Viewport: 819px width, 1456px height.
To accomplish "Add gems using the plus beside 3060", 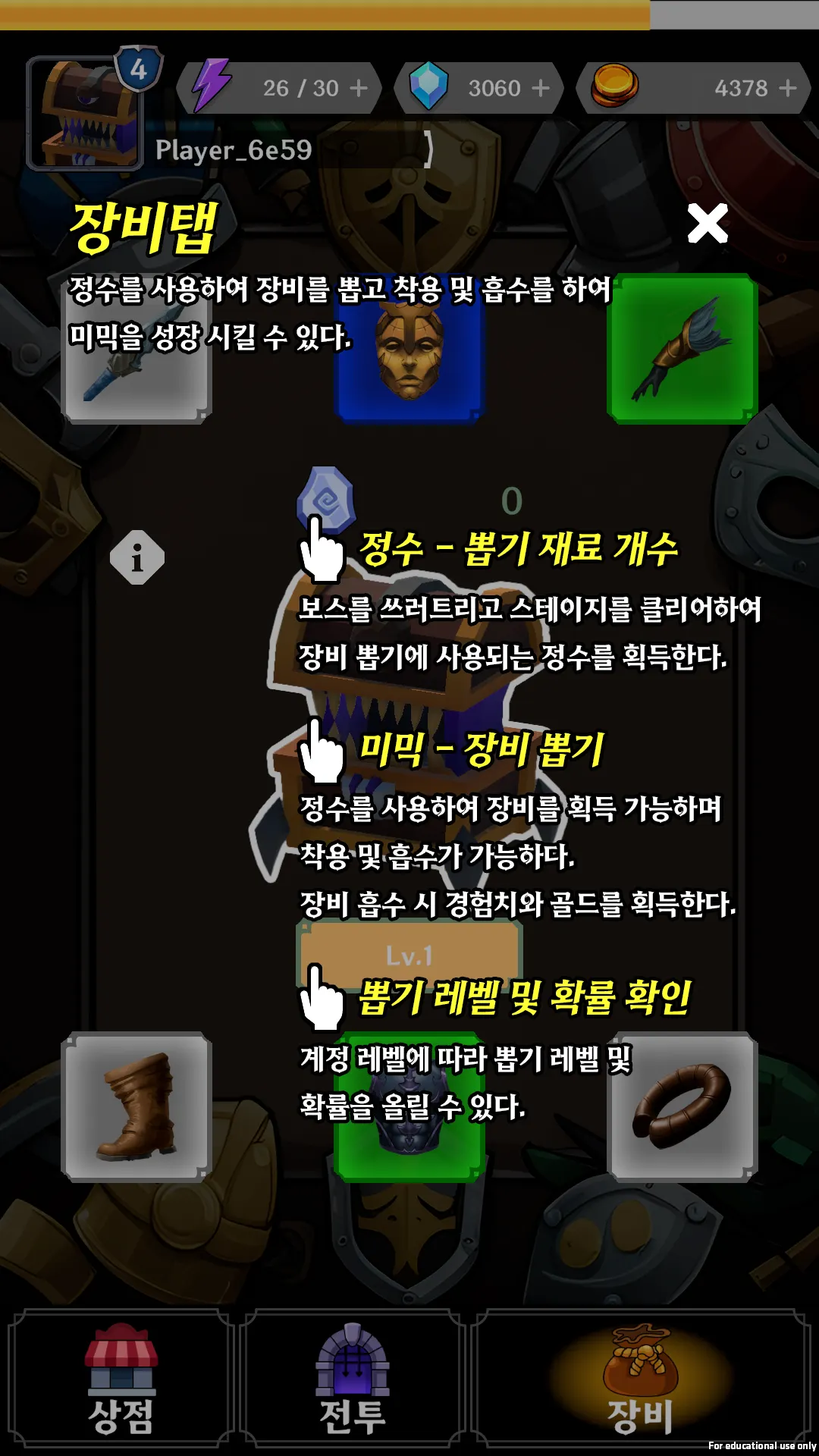I will pyautogui.click(x=541, y=88).
